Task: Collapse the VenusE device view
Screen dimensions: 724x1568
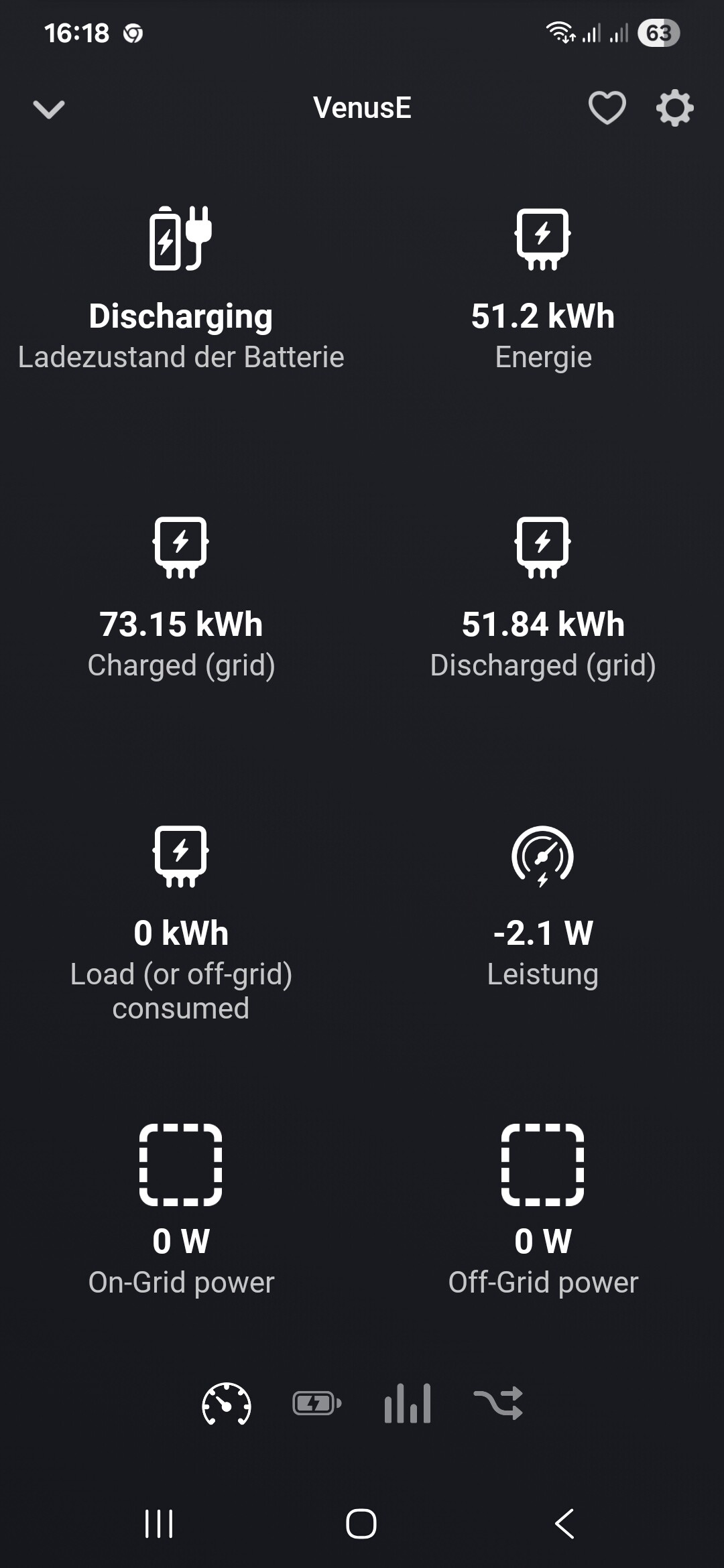Action: [49, 109]
